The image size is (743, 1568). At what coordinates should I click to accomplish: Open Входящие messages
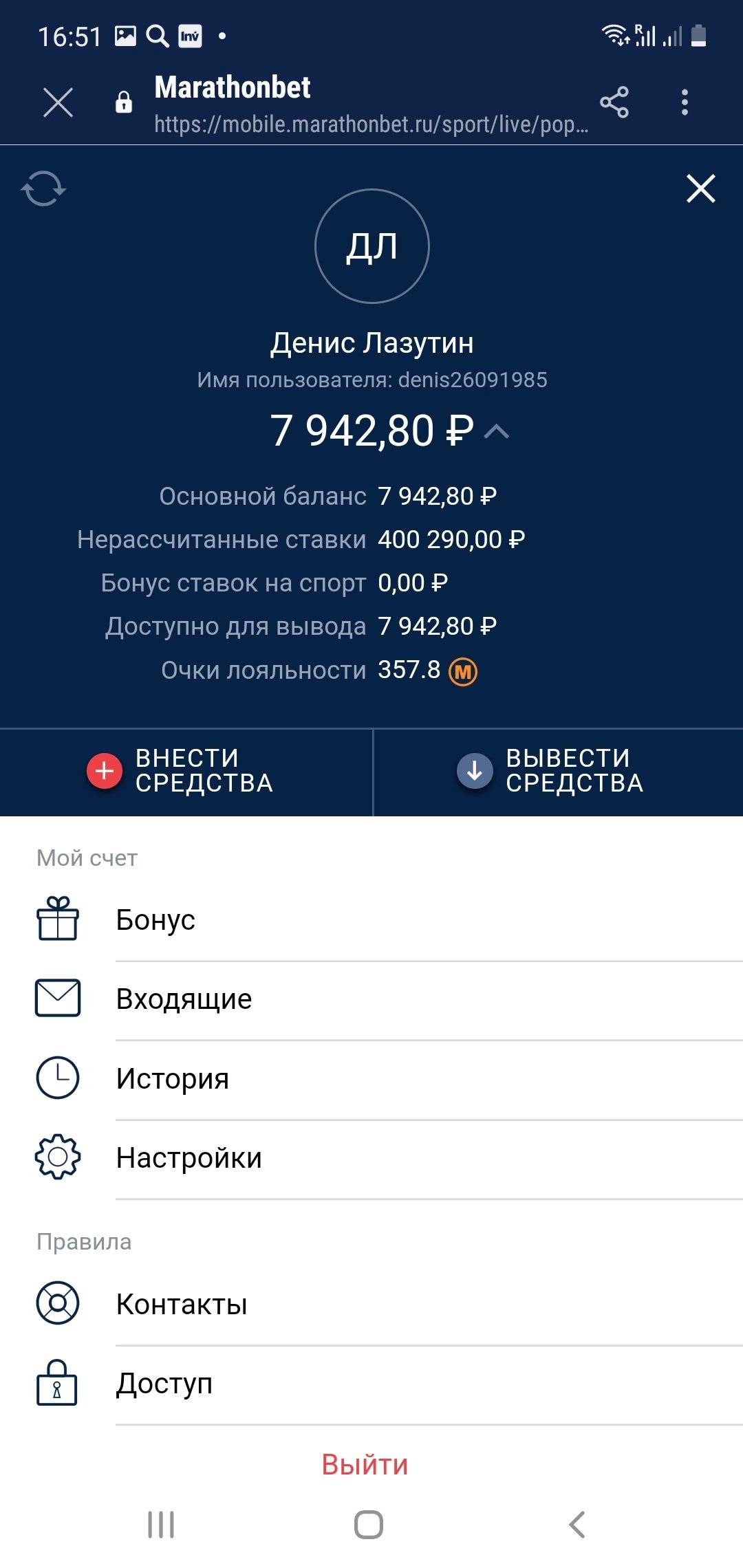point(184,999)
